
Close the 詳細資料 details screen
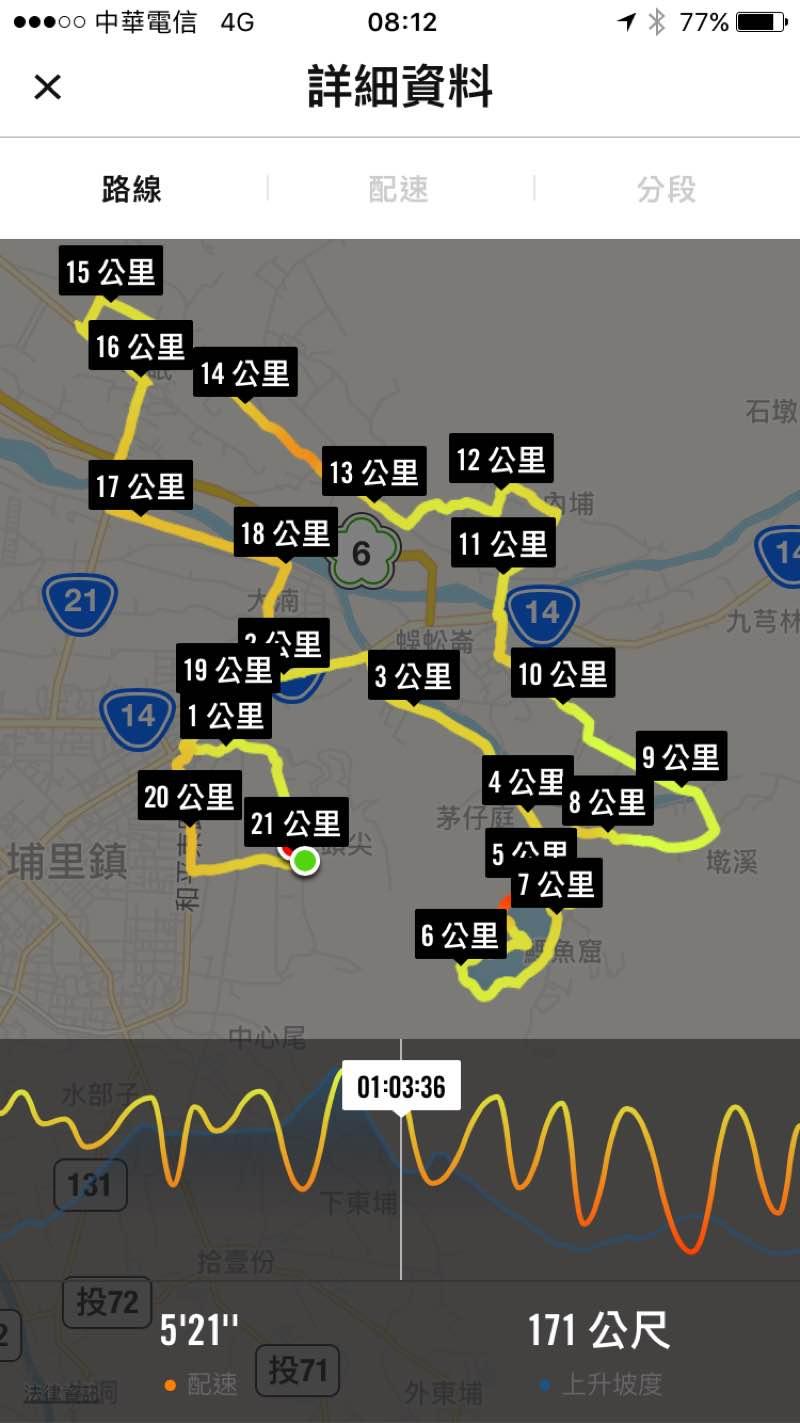coord(47,87)
